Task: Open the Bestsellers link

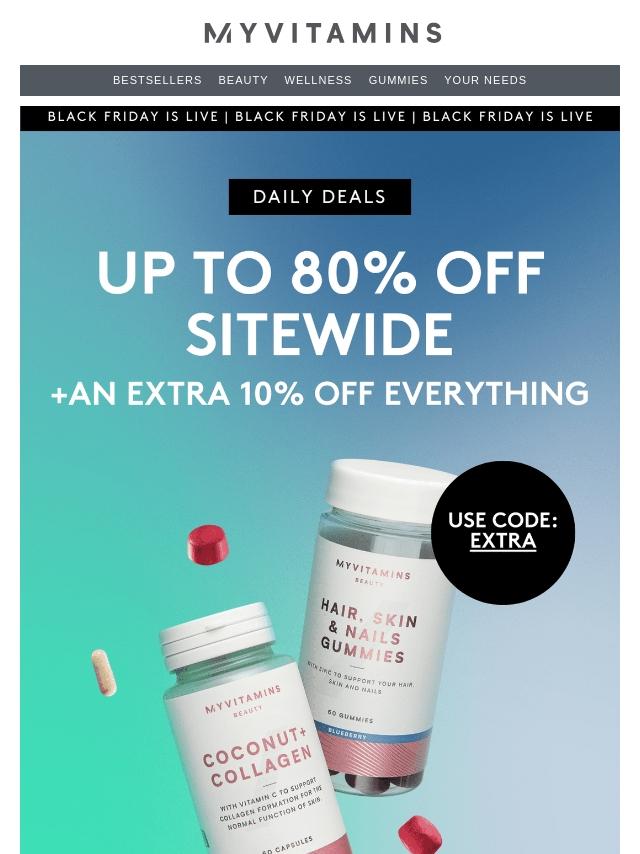Action: (x=157, y=80)
